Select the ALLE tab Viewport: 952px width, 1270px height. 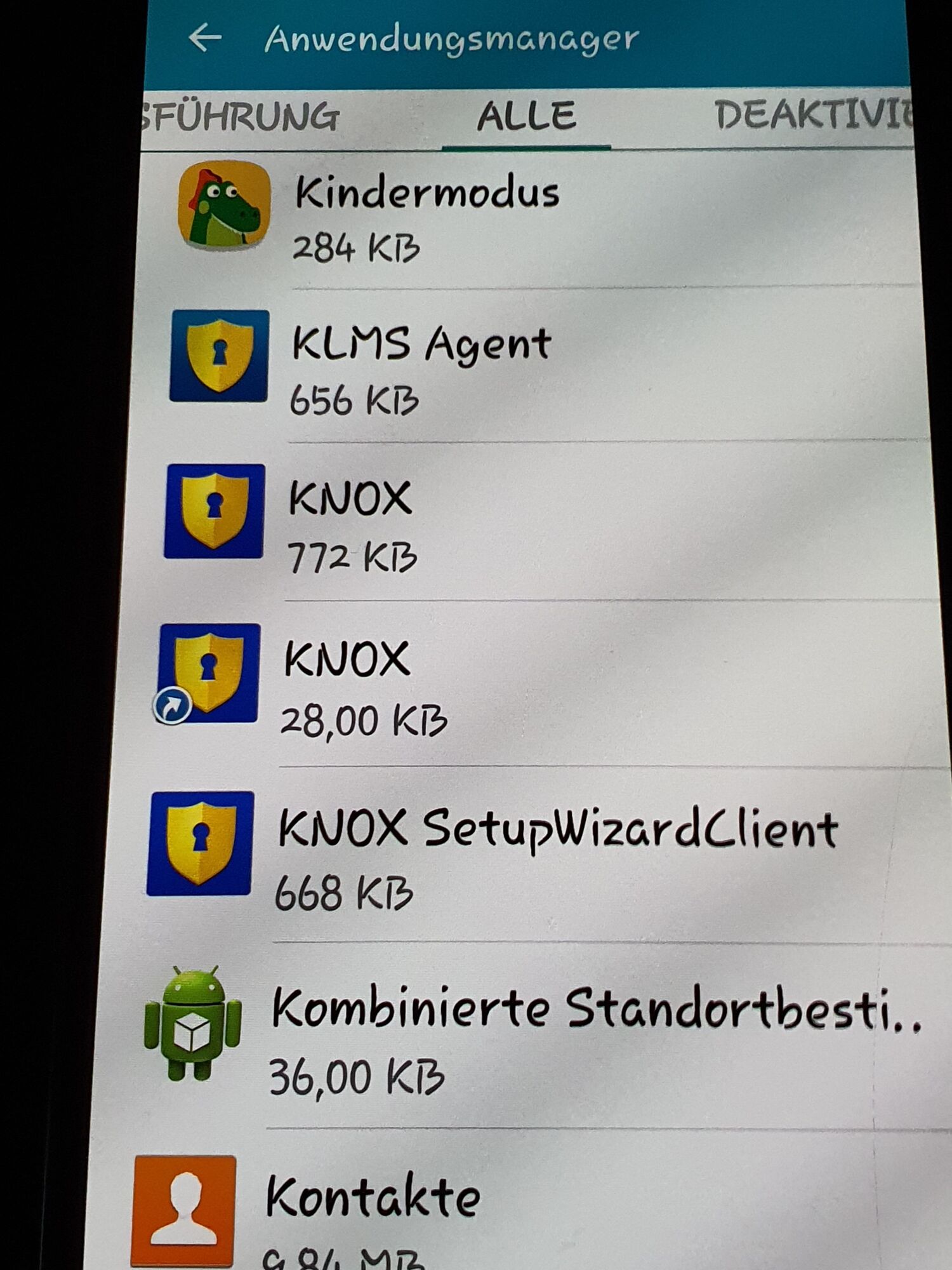[x=526, y=117]
